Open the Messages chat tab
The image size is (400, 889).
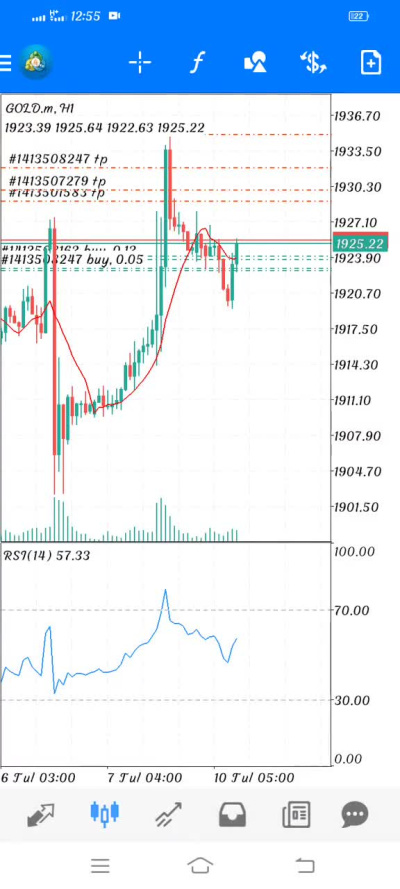coord(355,815)
